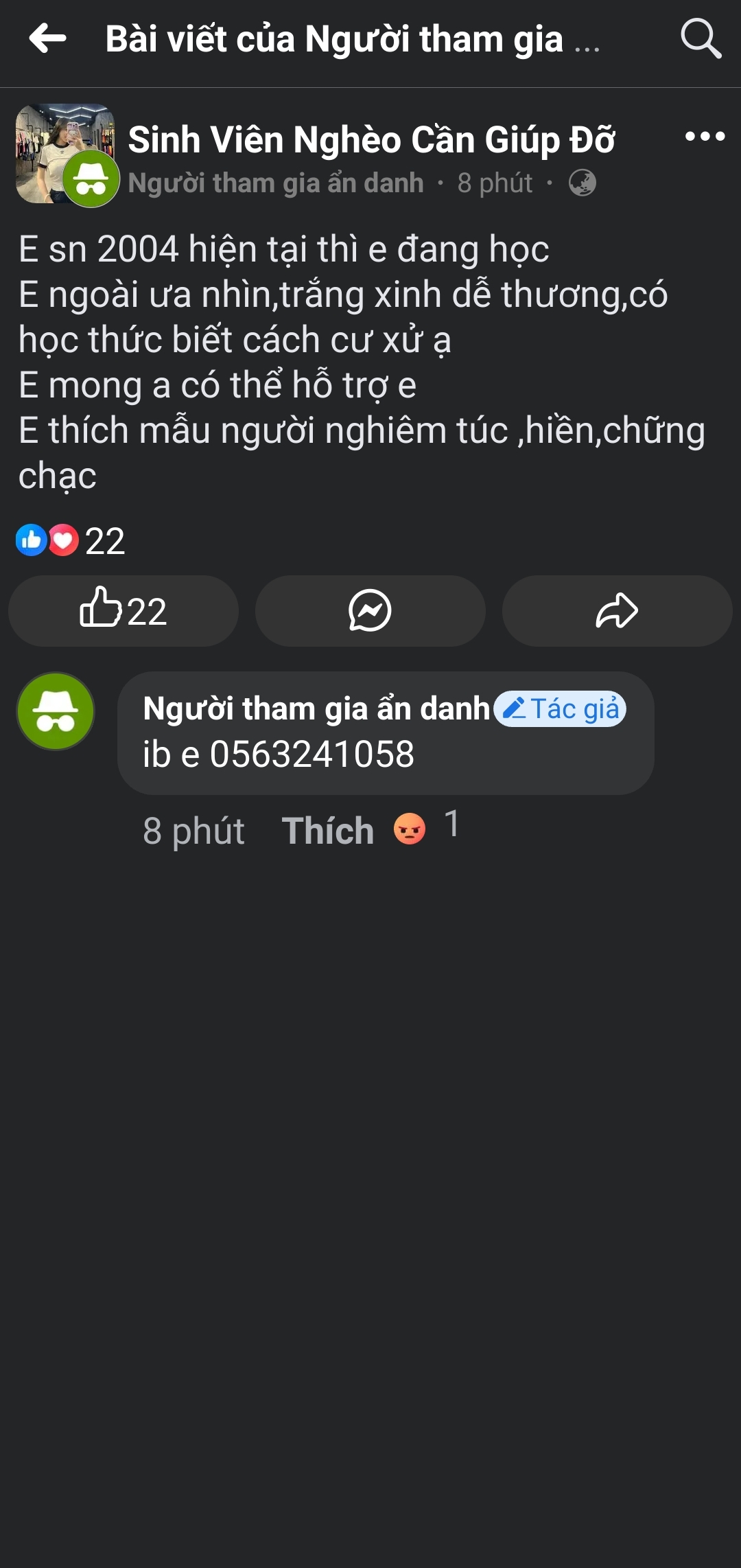
Task: Open search from the magnifier icon
Action: point(701,38)
